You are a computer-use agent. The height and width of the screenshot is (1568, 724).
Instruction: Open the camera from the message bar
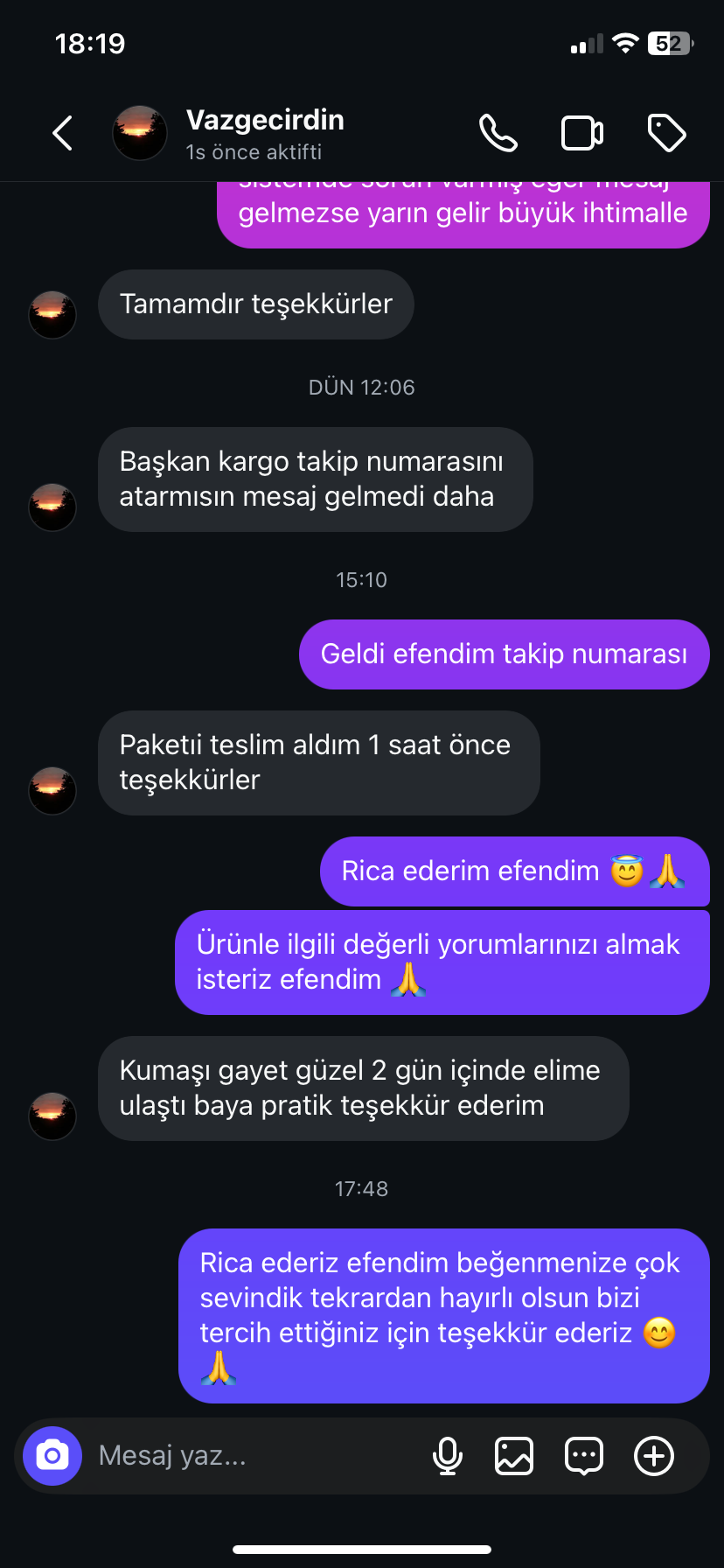(x=52, y=1456)
